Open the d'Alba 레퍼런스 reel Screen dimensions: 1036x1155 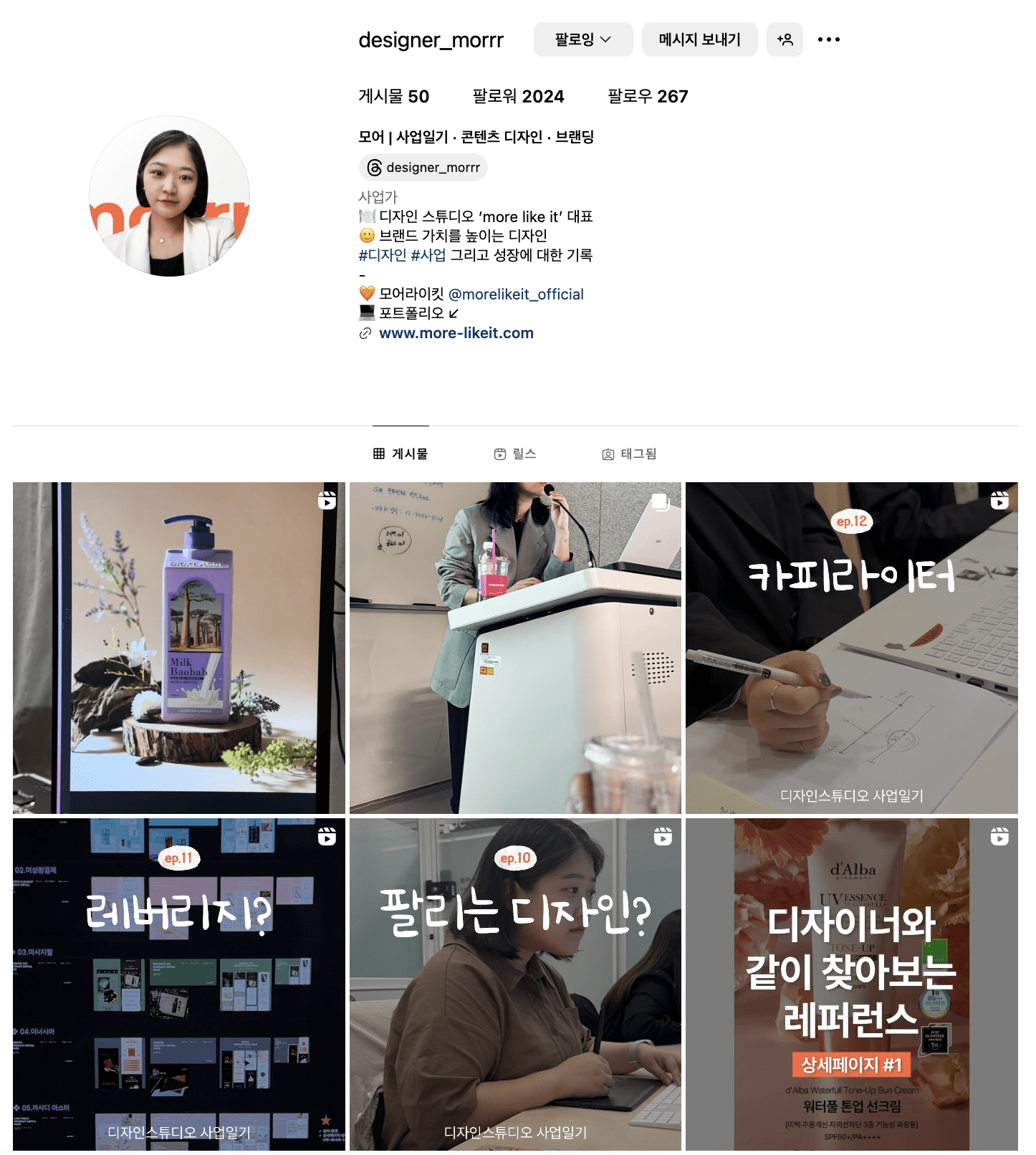(851, 984)
